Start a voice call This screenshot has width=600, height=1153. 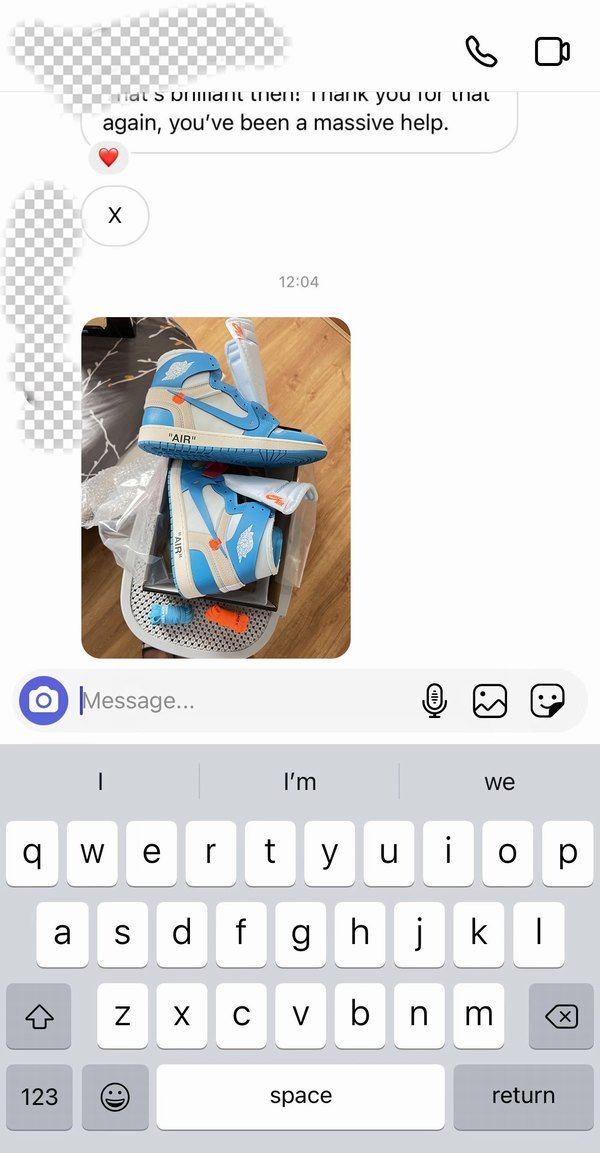481,52
